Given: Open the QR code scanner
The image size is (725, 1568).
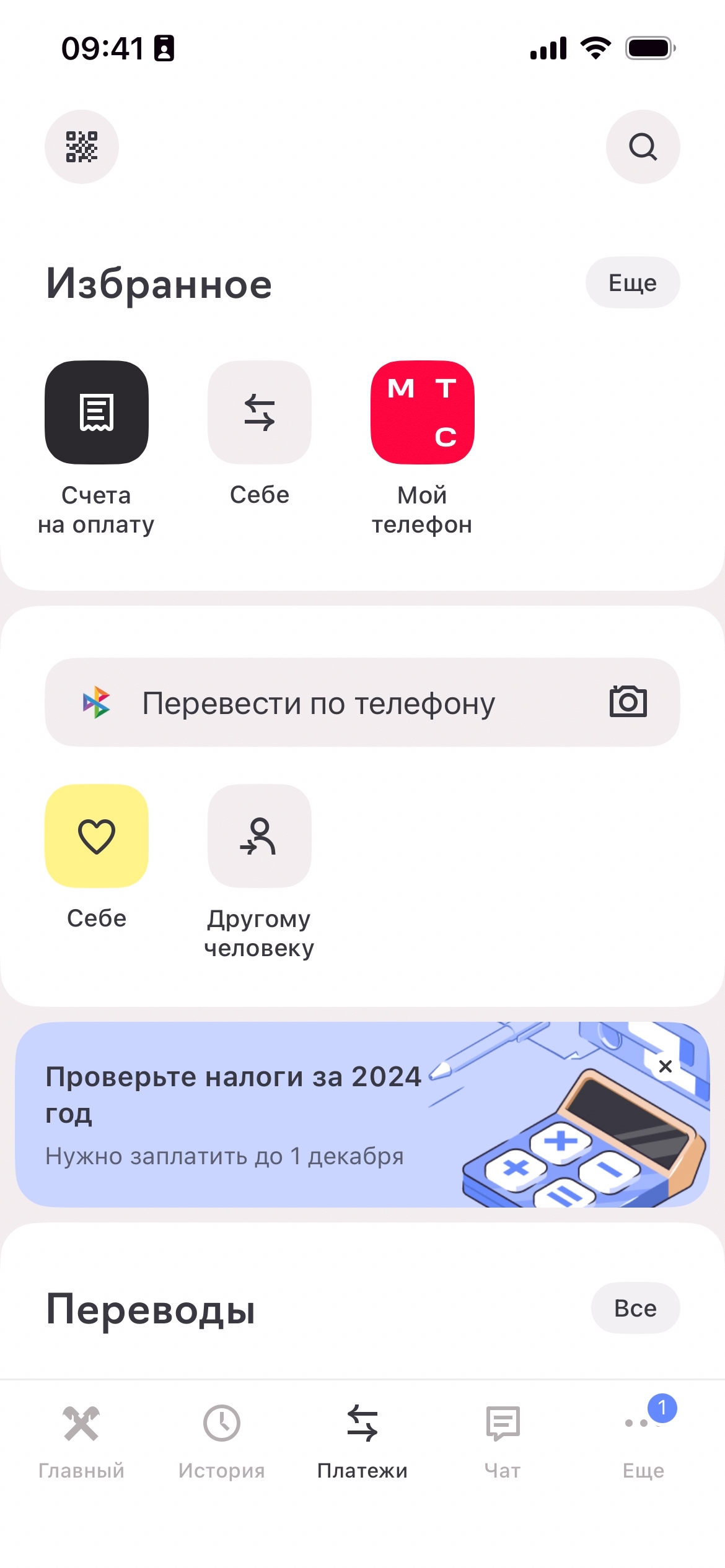Looking at the screenshot, I should pos(82,147).
